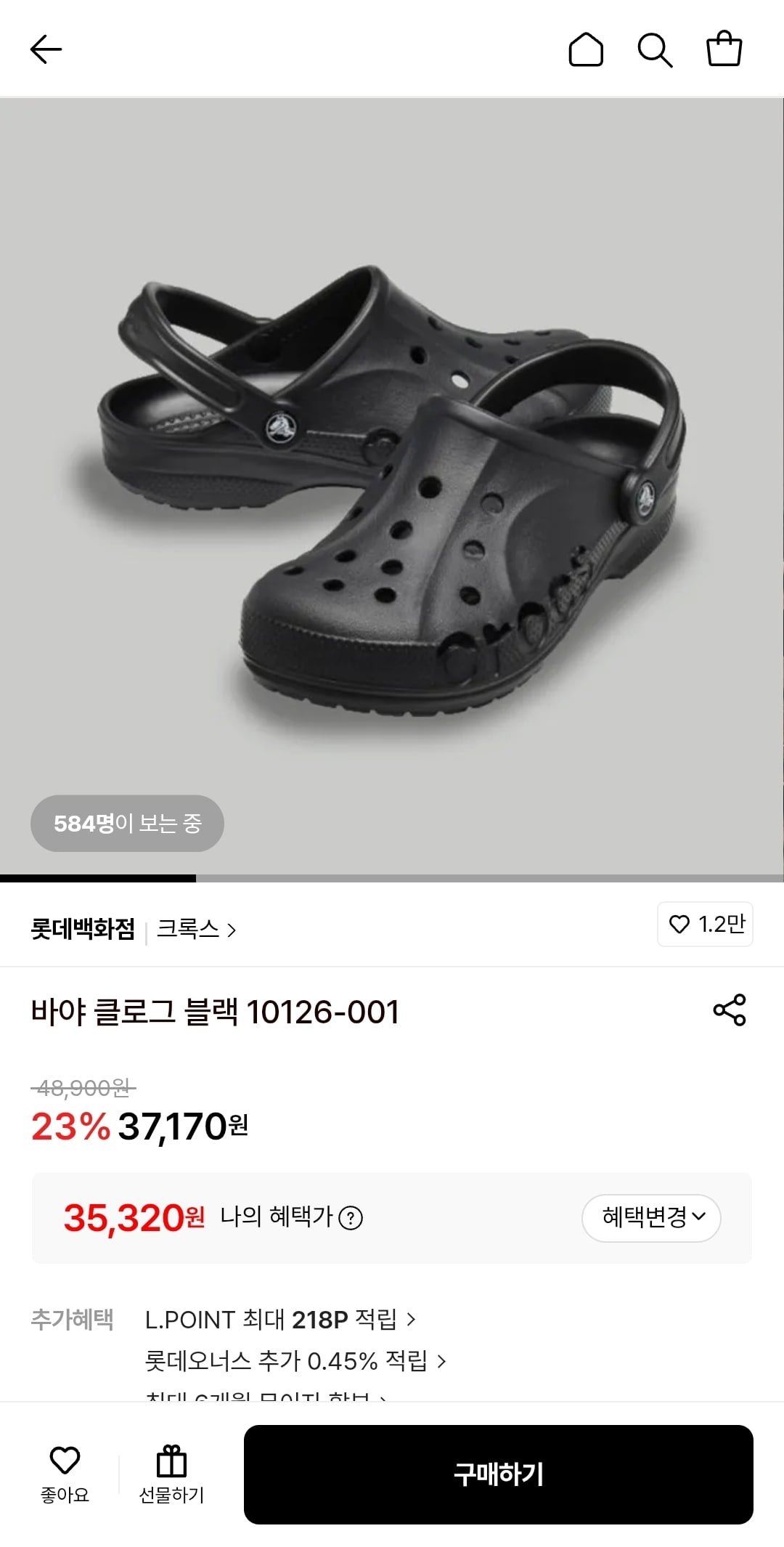Tap the 1.2만 heart button

(x=705, y=924)
